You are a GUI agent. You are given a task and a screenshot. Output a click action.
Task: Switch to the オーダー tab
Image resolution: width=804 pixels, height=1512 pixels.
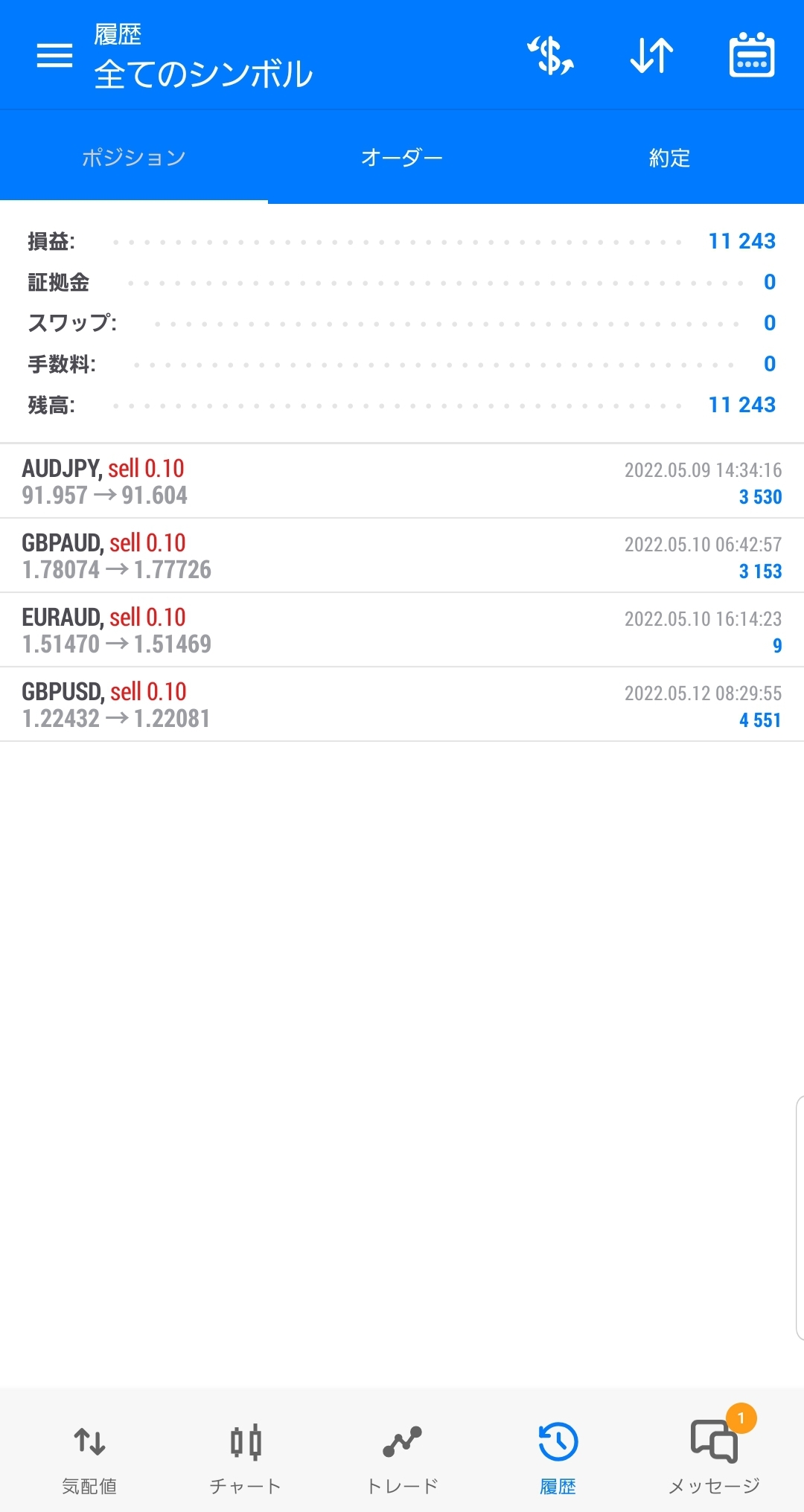(402, 158)
